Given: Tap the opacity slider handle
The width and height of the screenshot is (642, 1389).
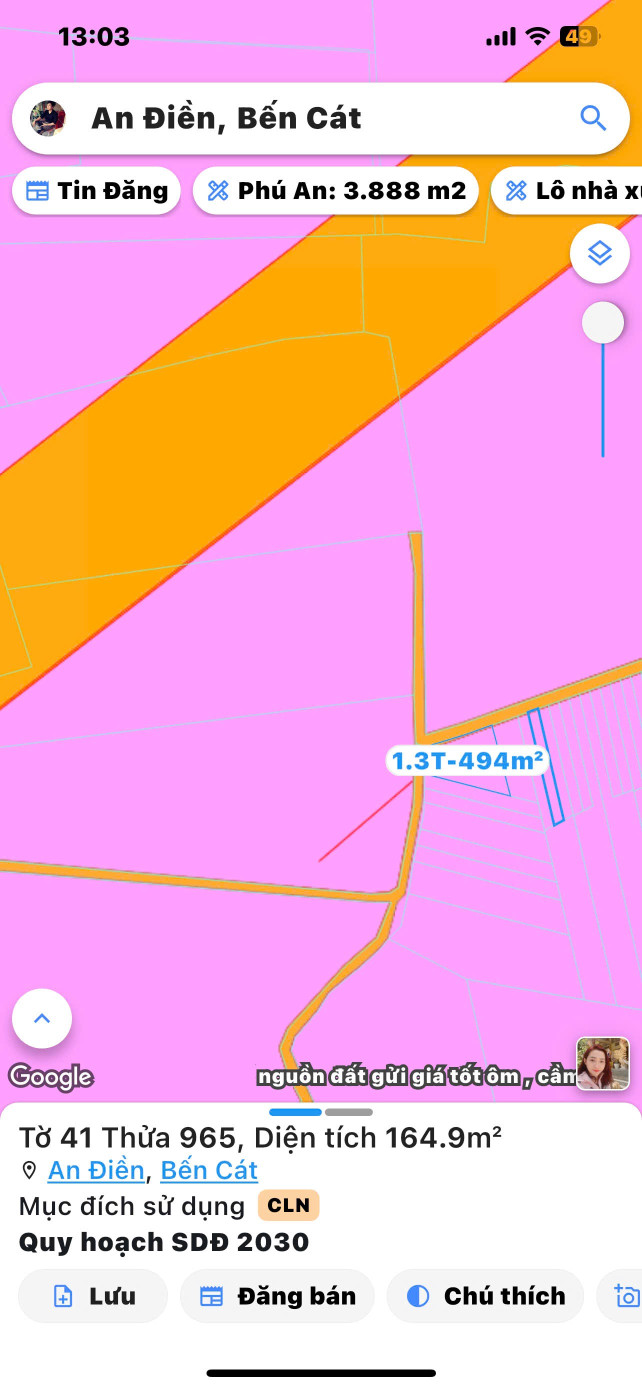Looking at the screenshot, I should (x=603, y=323).
